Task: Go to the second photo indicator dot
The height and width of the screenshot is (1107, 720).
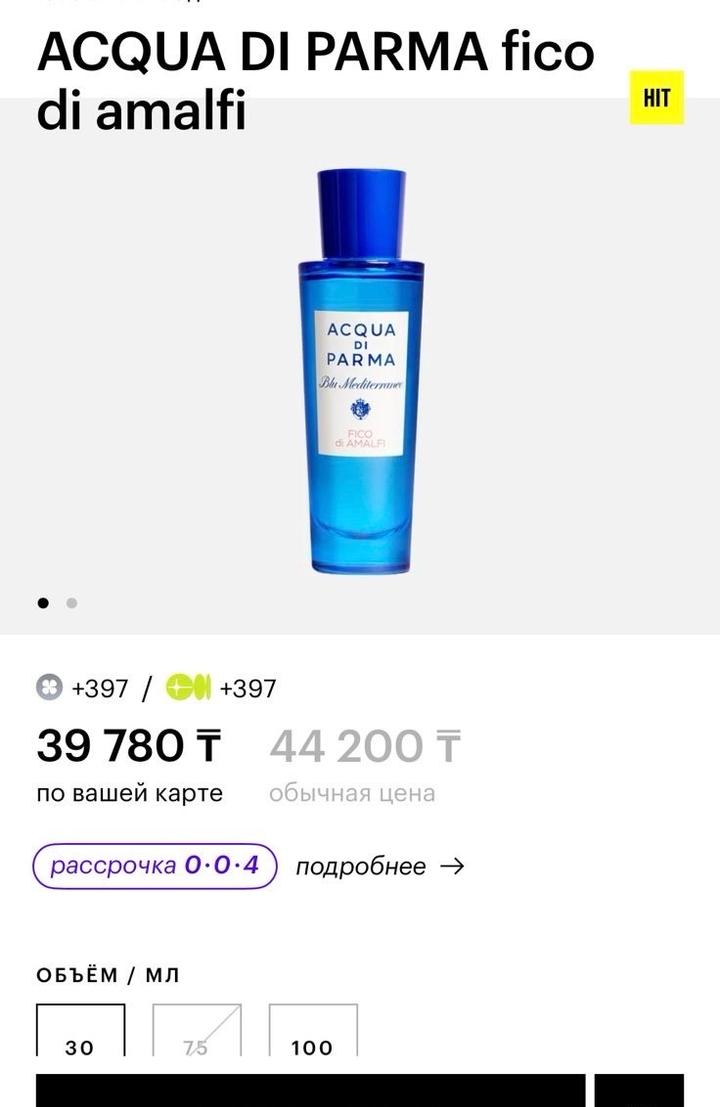Action: pos(72,603)
